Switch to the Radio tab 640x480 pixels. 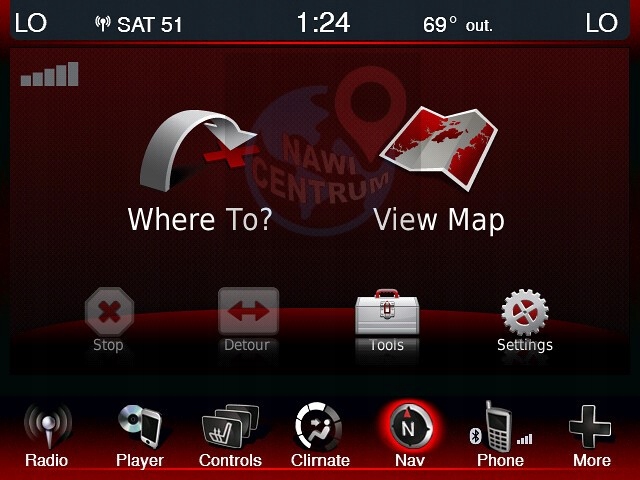click(47, 435)
